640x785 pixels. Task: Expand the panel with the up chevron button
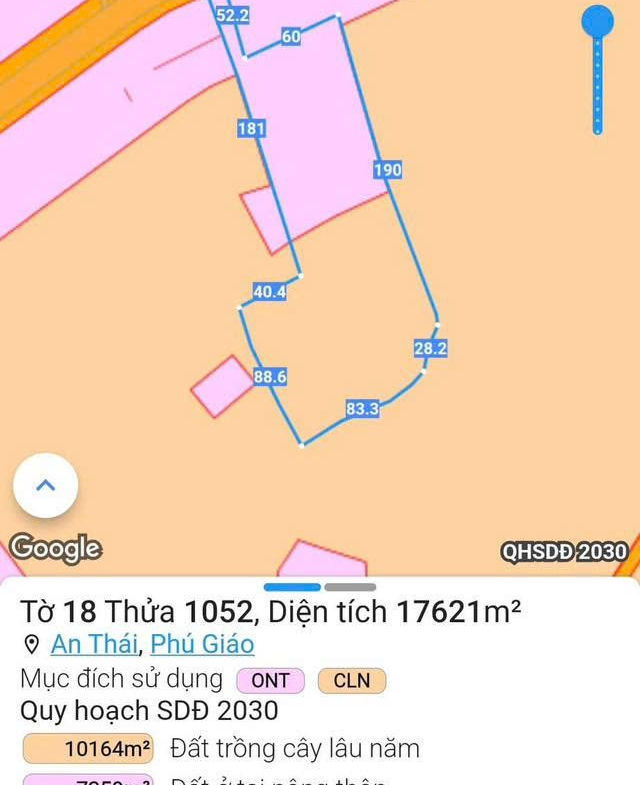[45, 486]
